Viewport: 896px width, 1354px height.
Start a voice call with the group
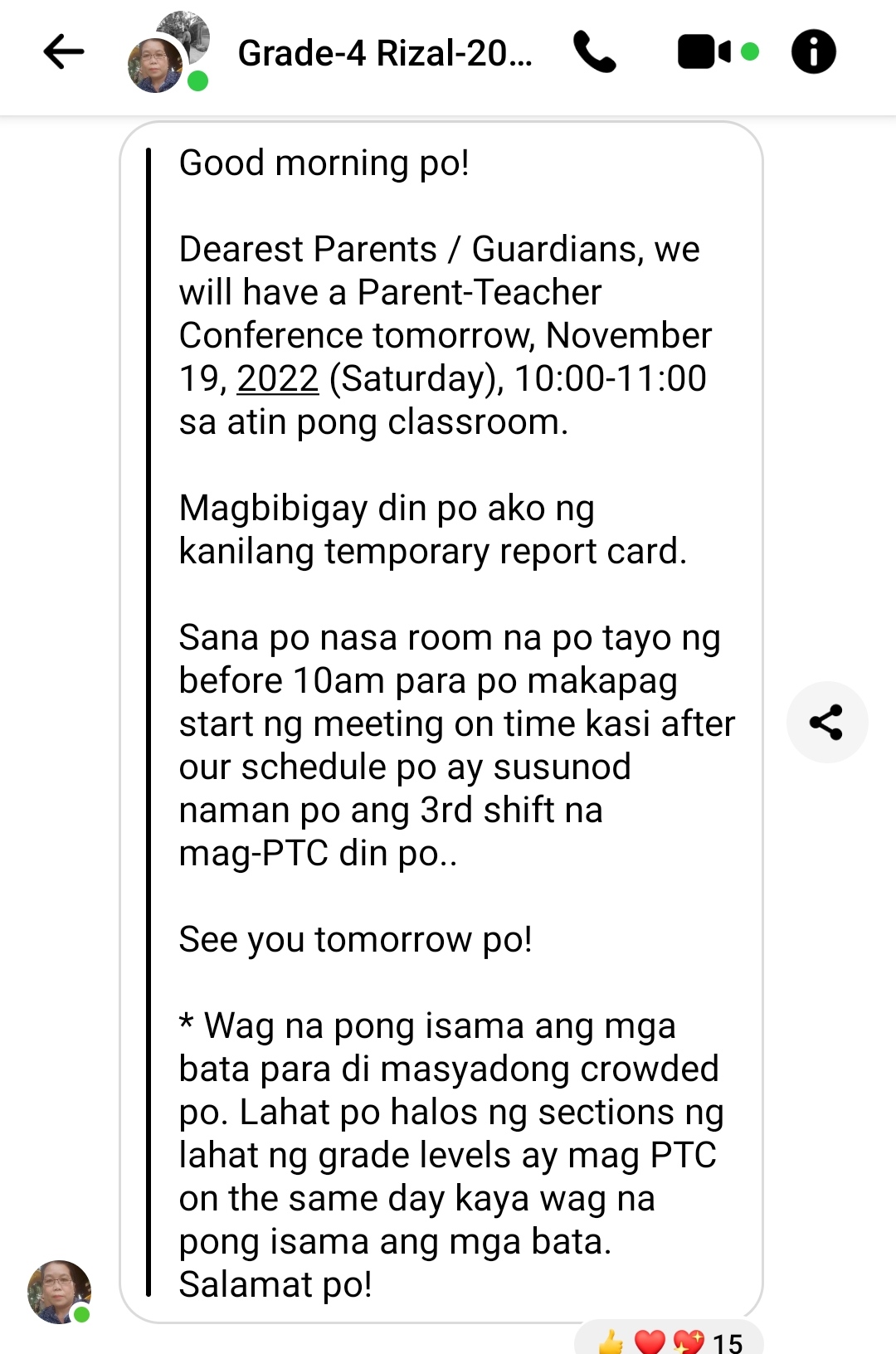595,52
